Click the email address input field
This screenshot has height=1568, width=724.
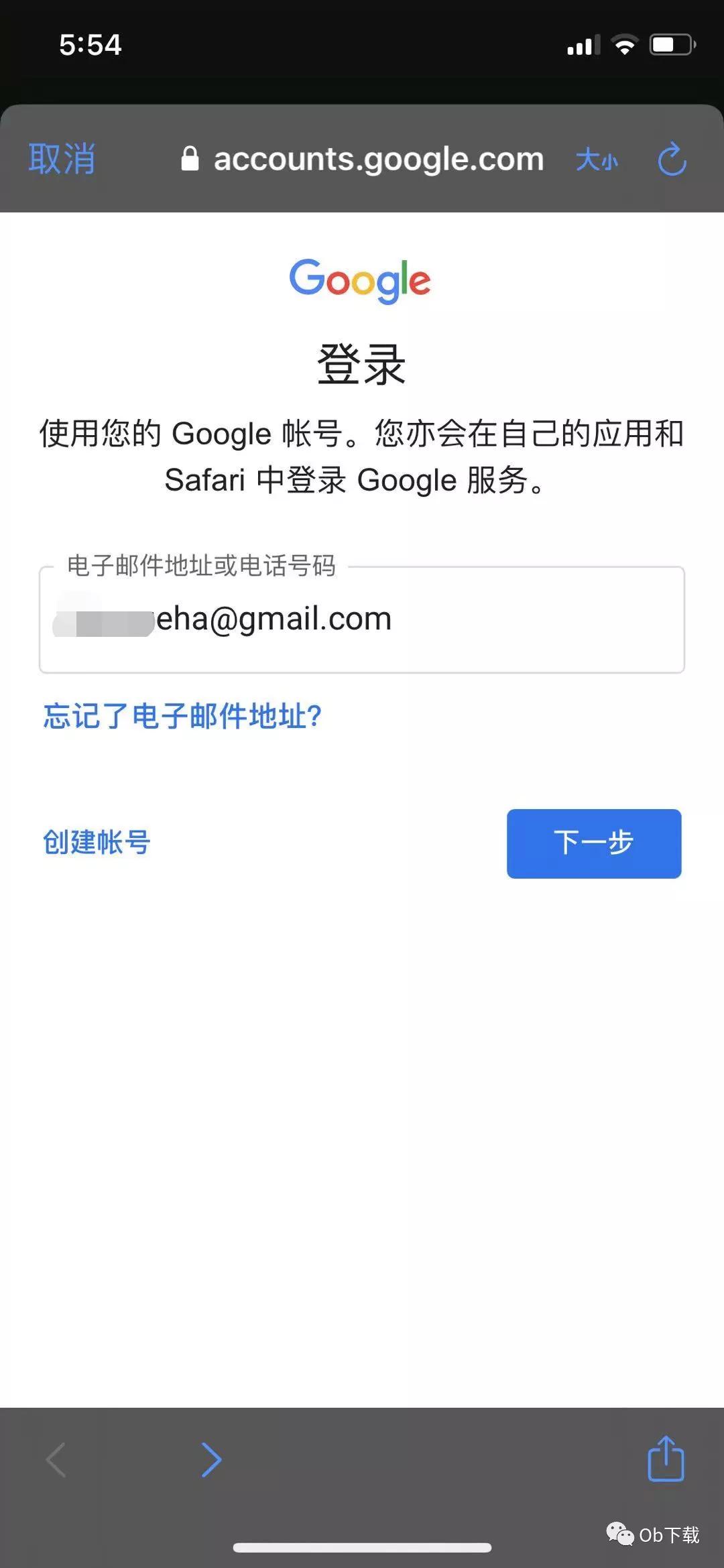point(361,620)
